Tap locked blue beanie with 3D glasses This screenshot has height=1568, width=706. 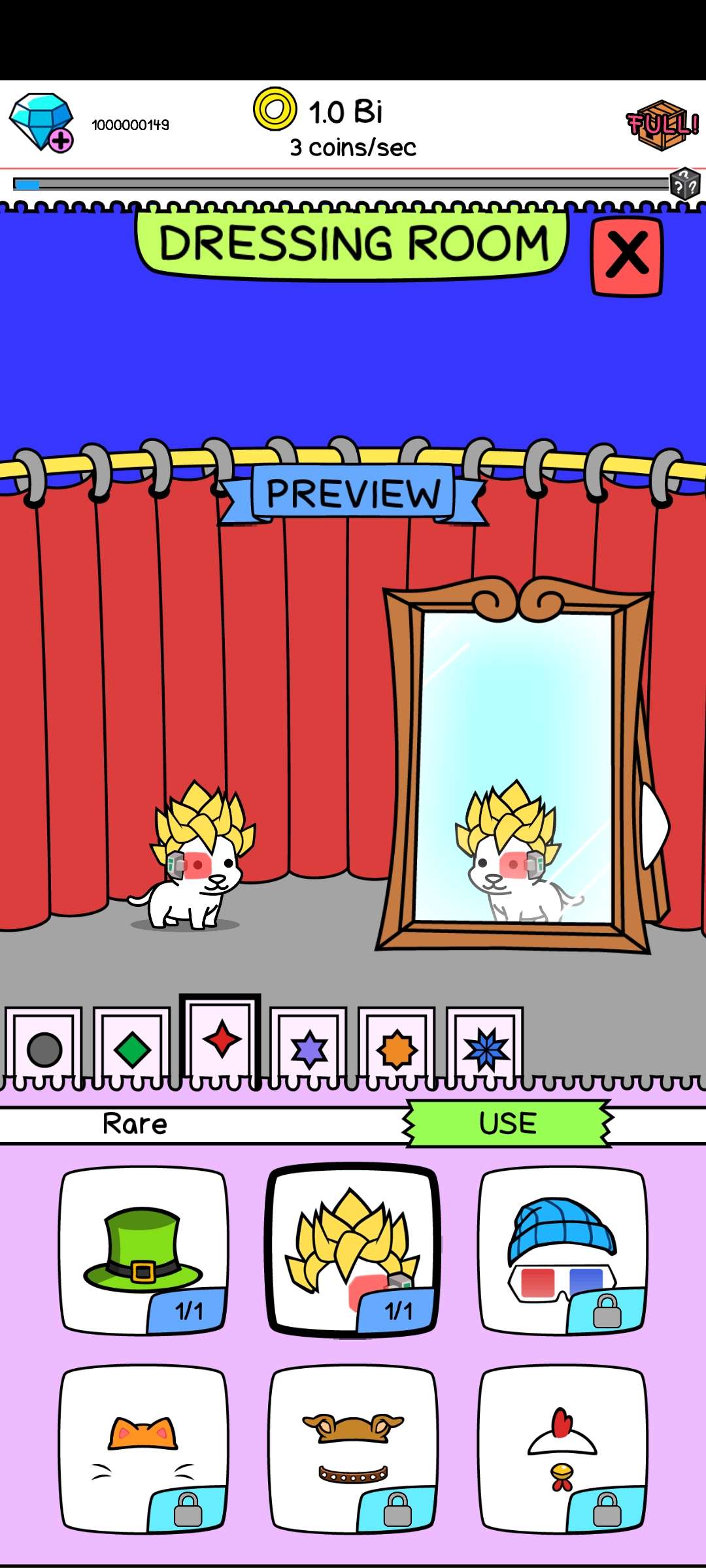(562, 1250)
